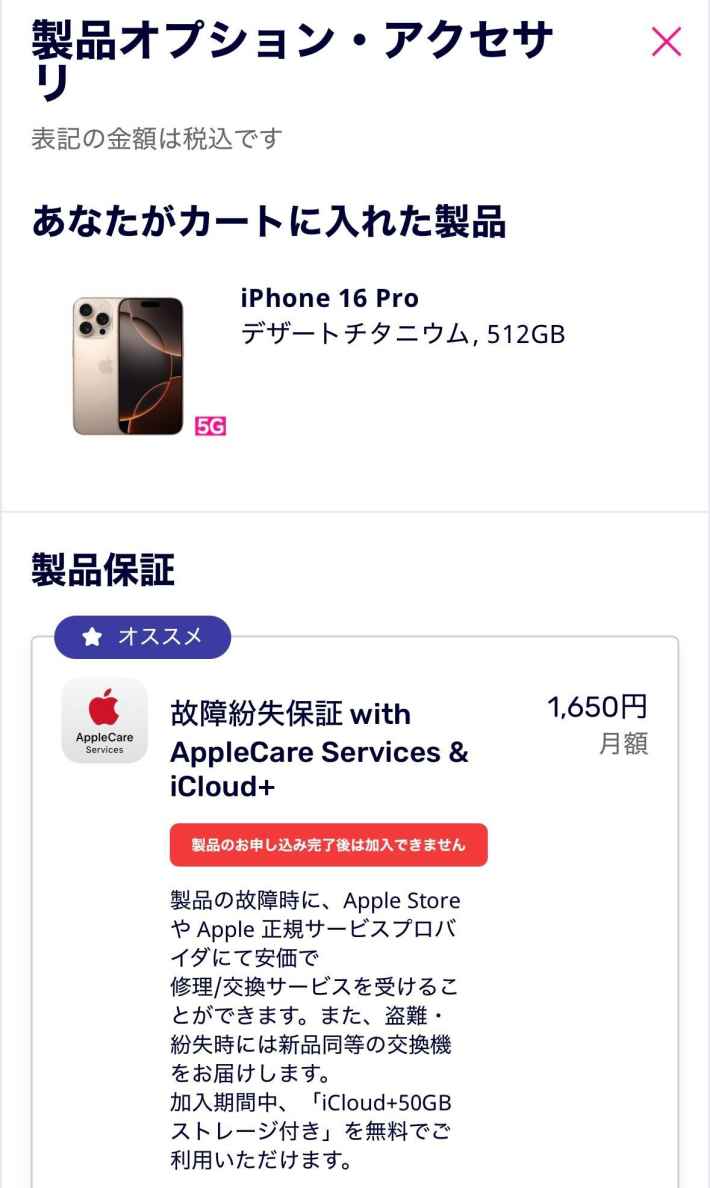Close the product options and accessories screen
710x1188 pixels.
(x=666, y=42)
